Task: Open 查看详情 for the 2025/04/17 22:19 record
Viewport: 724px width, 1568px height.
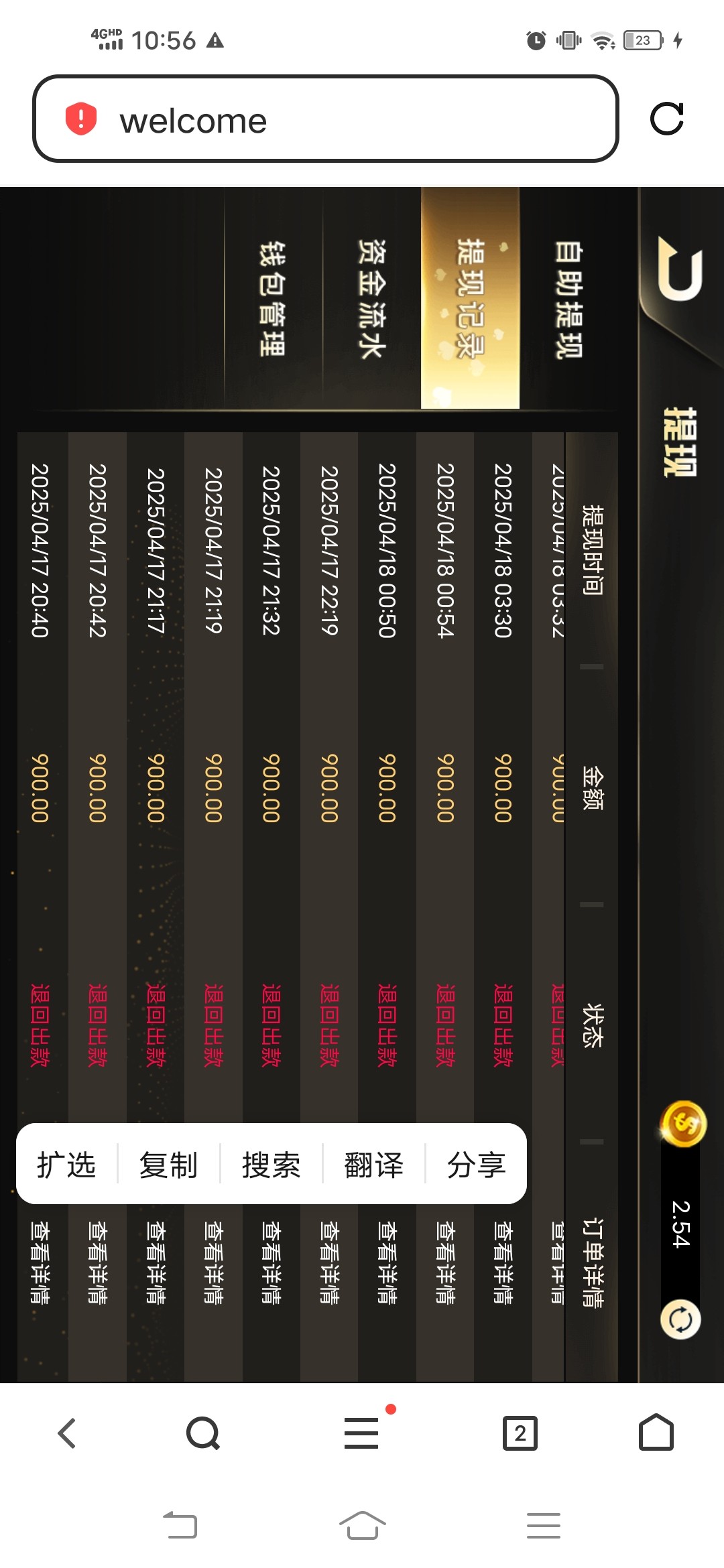Action: [329, 1262]
